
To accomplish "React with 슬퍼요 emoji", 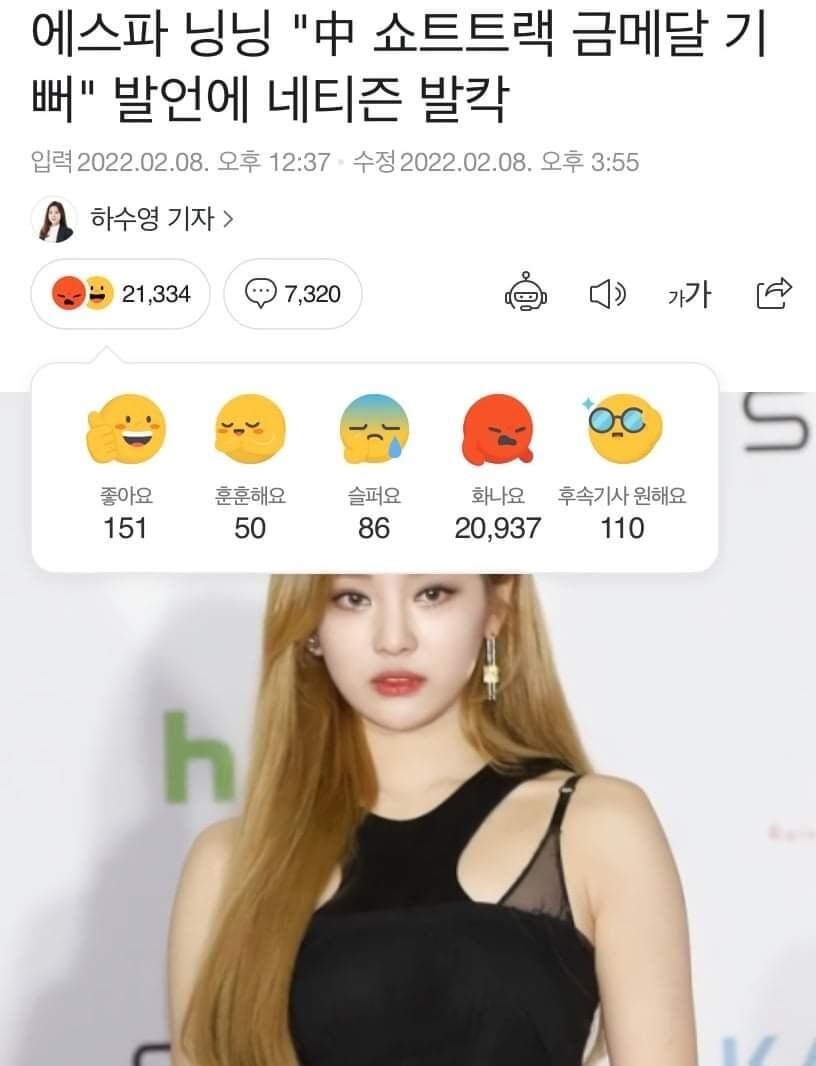I will [x=374, y=431].
